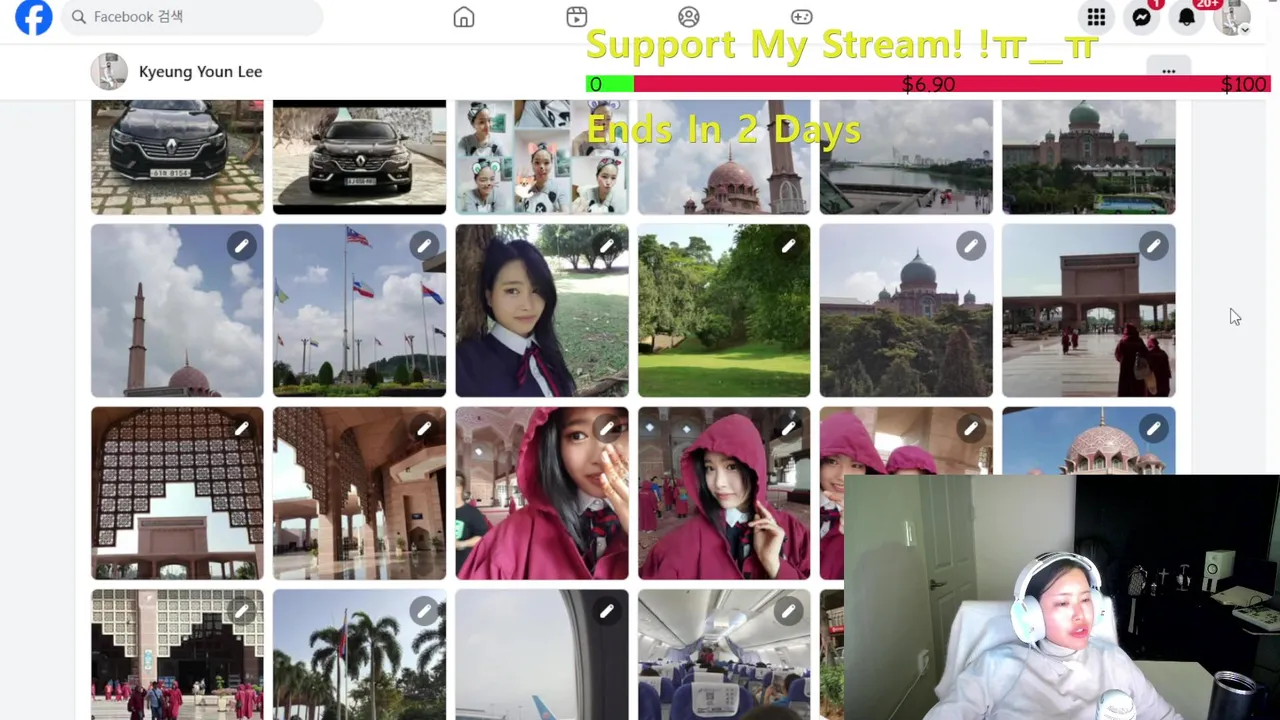Open the Gaming tab
This screenshot has height=720, width=1280.
coord(802,17)
